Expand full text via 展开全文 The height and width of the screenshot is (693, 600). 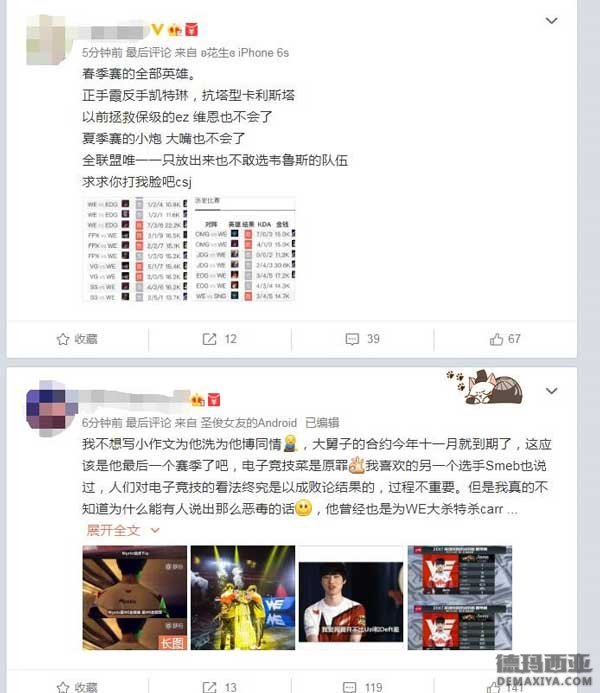click(113, 530)
